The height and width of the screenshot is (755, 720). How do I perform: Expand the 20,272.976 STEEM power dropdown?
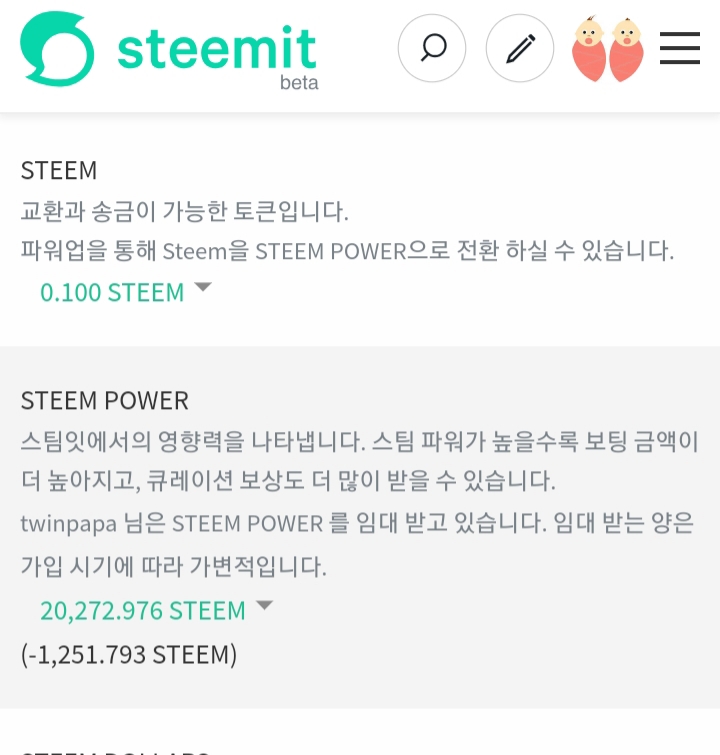(157, 610)
